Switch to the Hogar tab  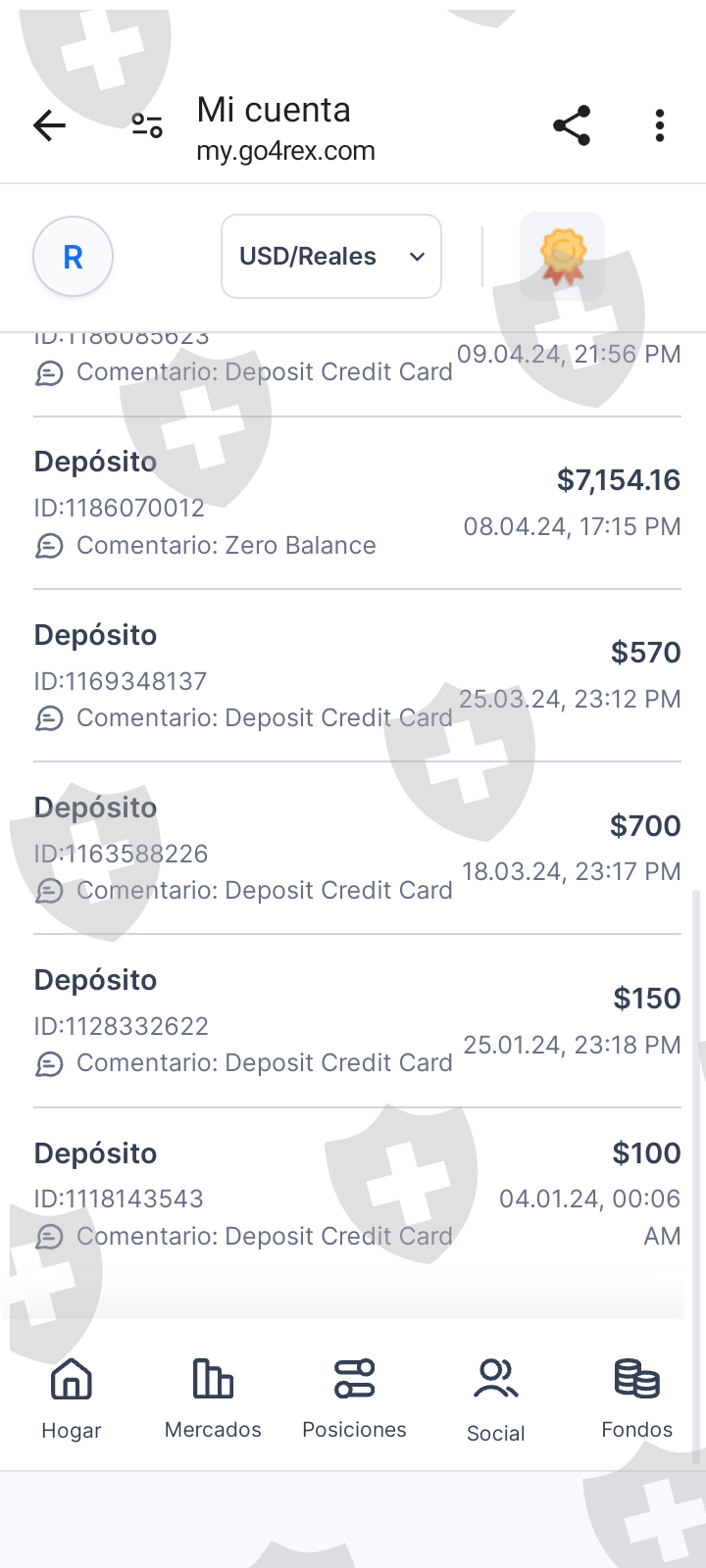pyautogui.click(x=72, y=1397)
